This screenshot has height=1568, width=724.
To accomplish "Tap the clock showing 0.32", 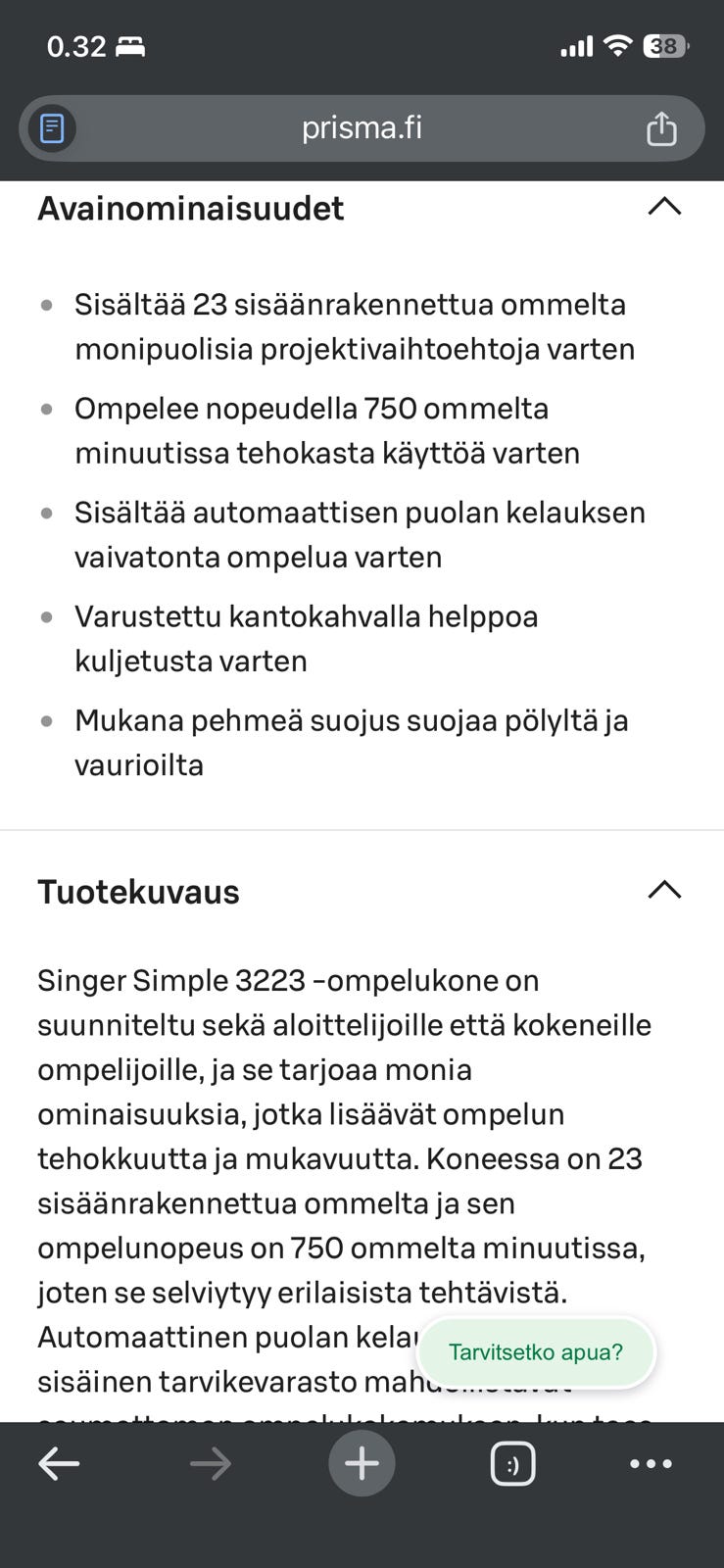I will tap(67, 45).
